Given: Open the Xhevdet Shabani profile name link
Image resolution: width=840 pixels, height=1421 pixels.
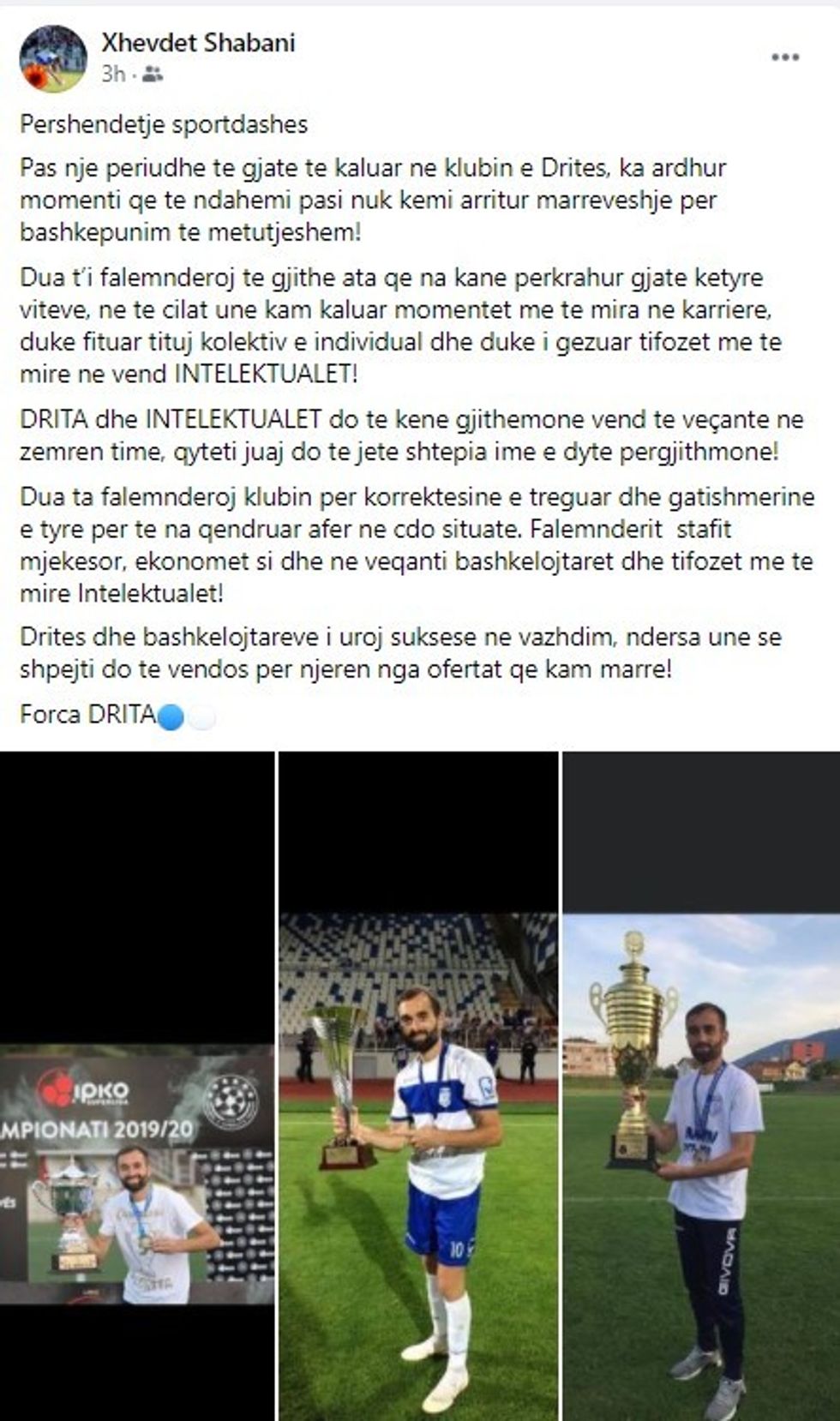Looking at the screenshot, I should (x=198, y=43).
